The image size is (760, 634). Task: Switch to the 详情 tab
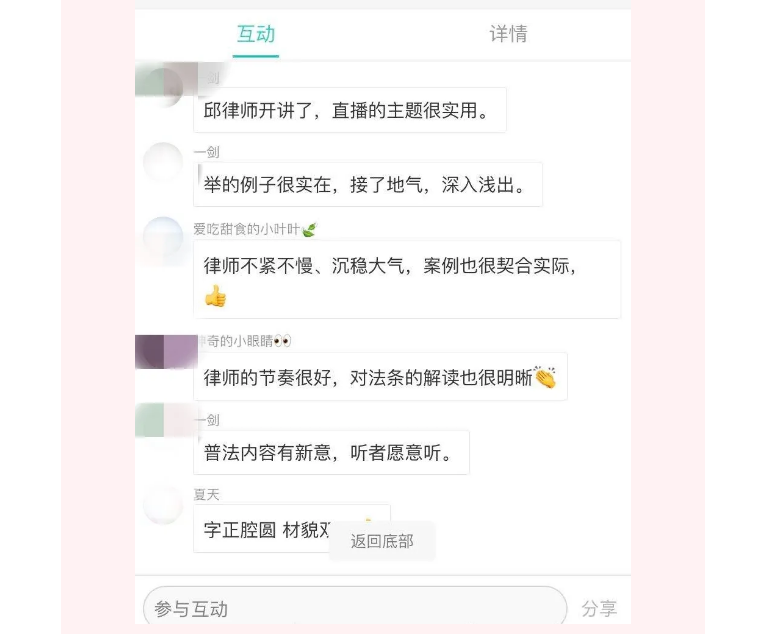(x=508, y=34)
